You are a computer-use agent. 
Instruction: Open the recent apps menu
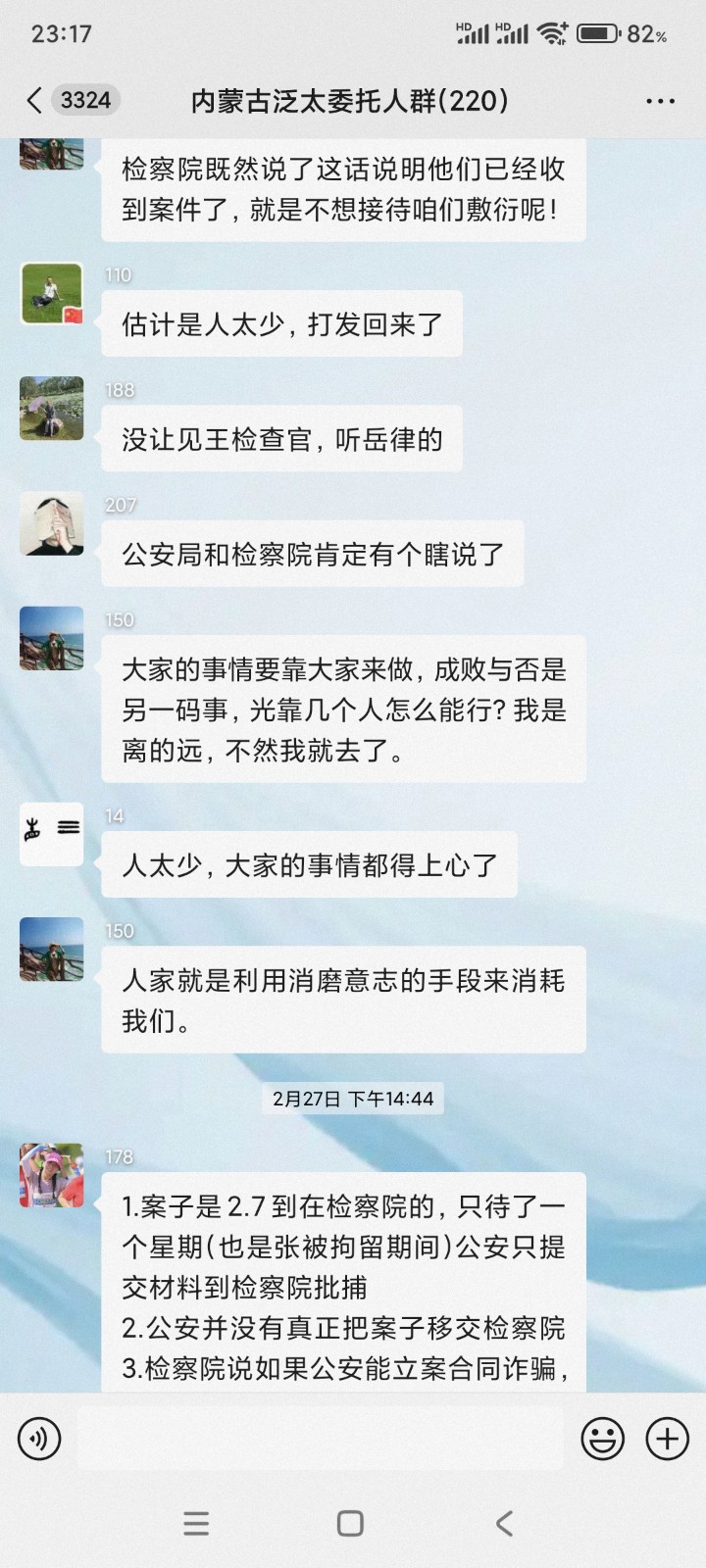pos(196,1523)
